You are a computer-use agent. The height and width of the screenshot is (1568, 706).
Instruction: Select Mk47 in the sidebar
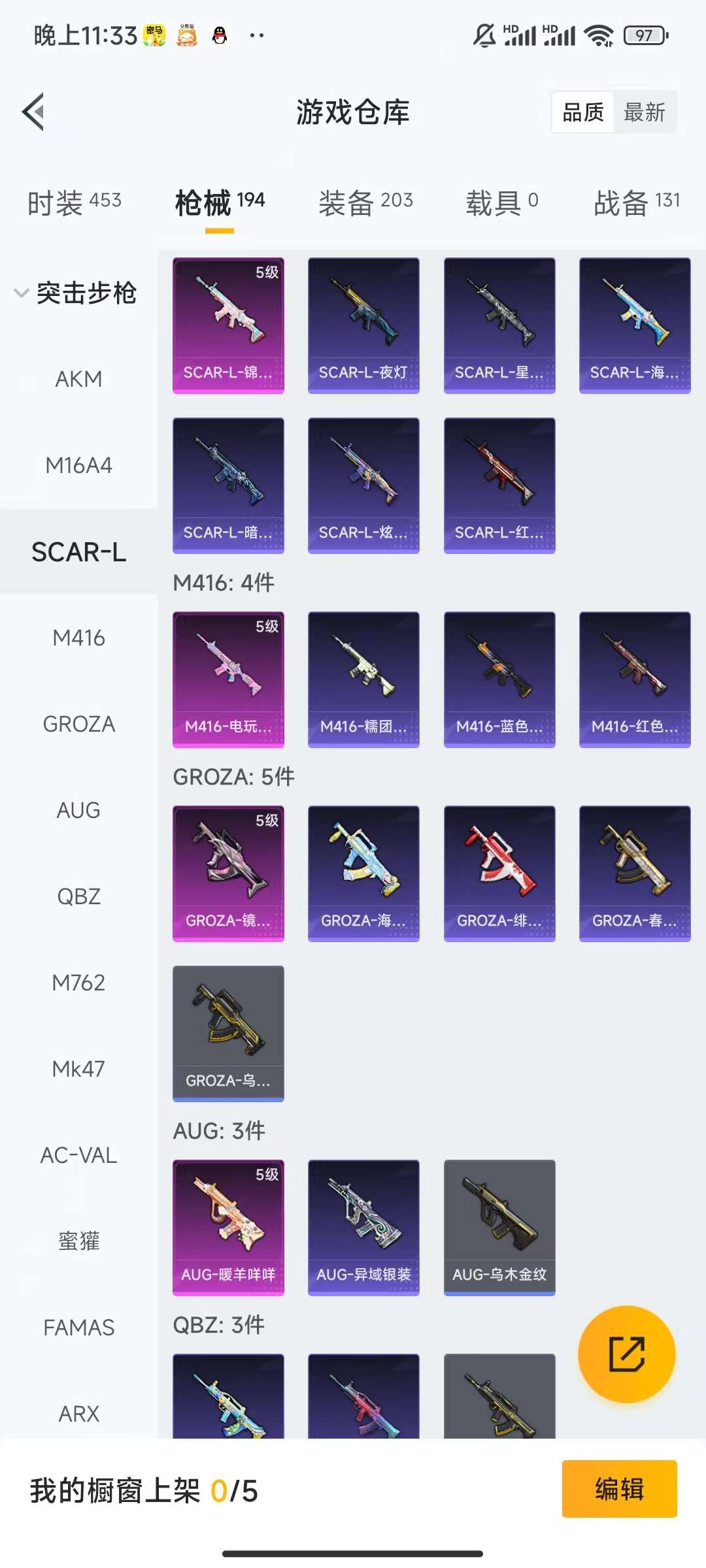click(x=78, y=1069)
